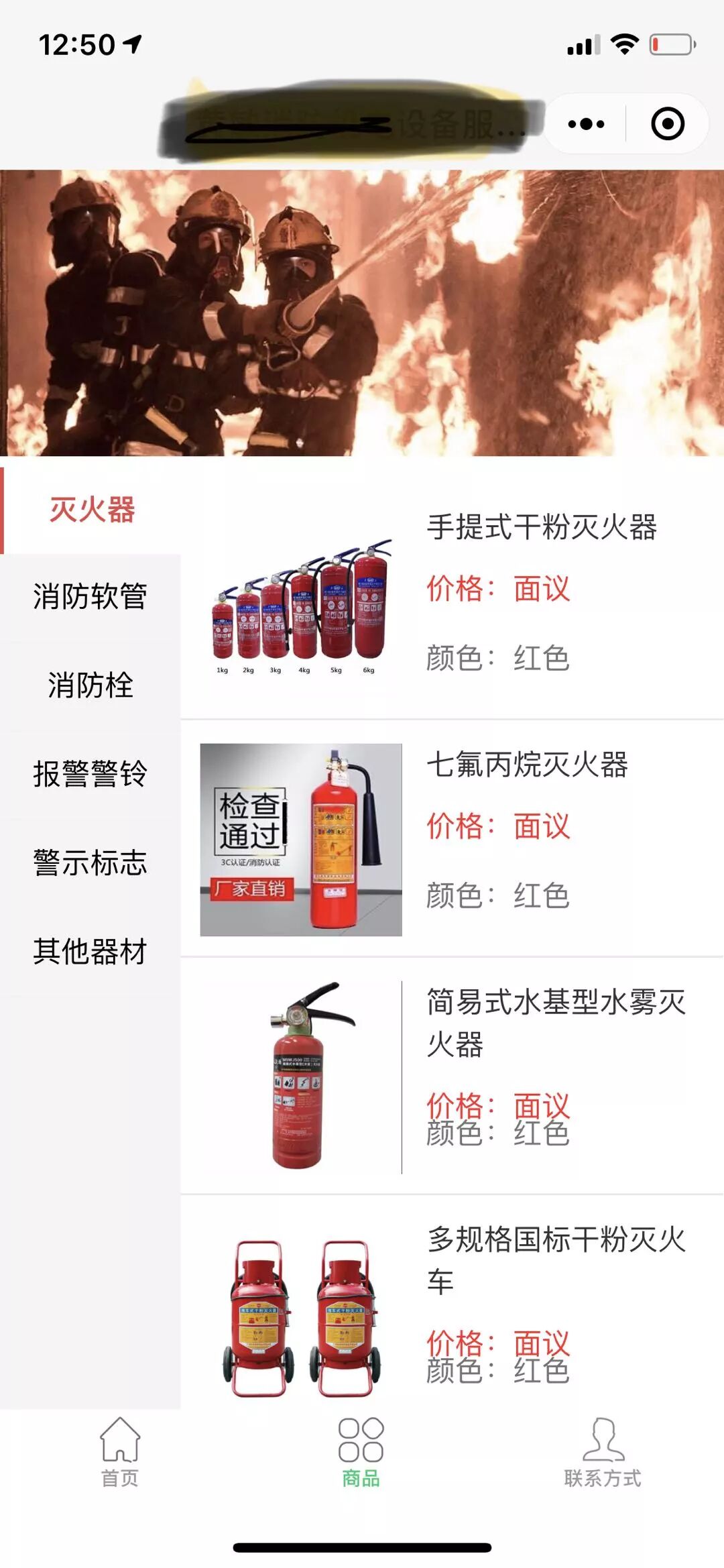Tap the firefighter banner image
The width and height of the screenshot is (724, 1568).
[362, 313]
